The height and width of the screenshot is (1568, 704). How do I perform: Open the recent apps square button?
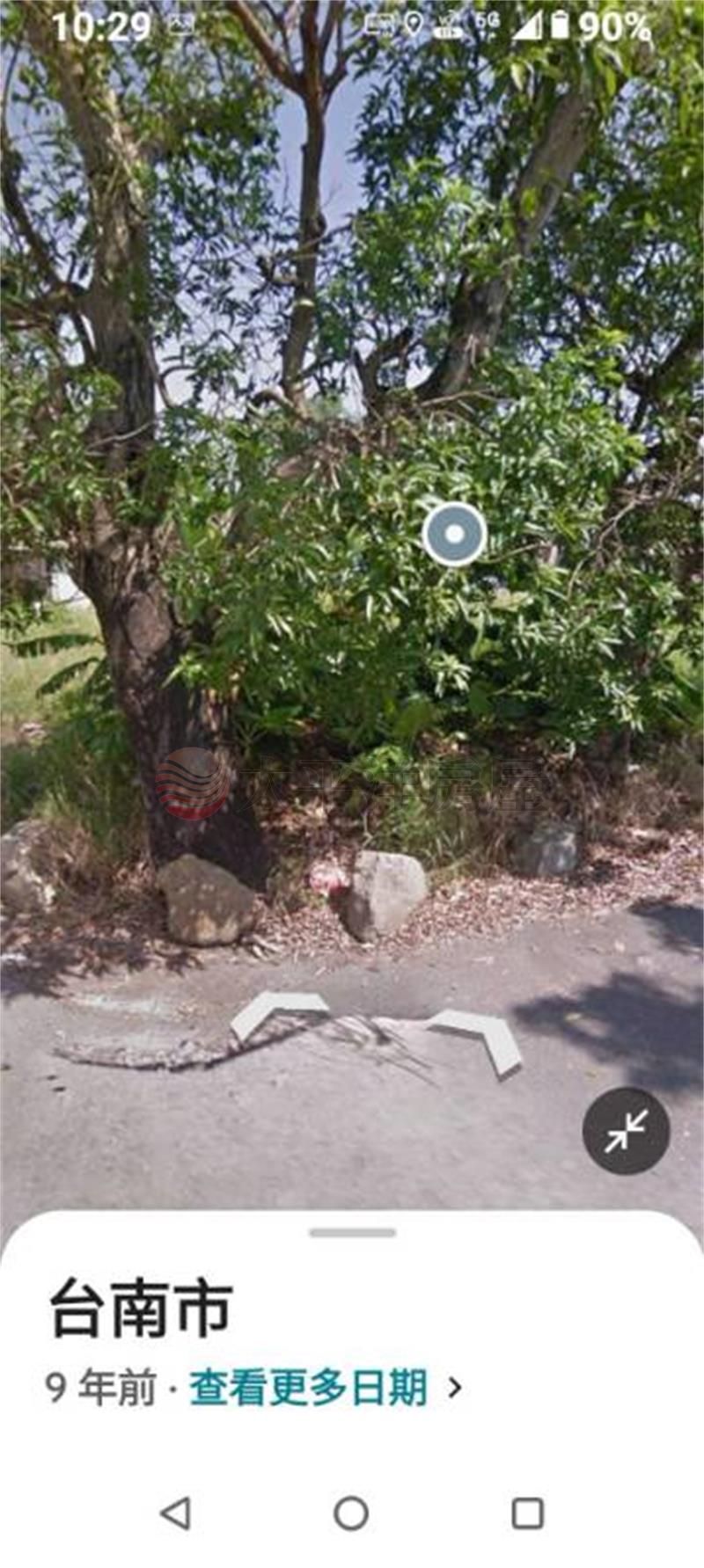coord(527,1513)
